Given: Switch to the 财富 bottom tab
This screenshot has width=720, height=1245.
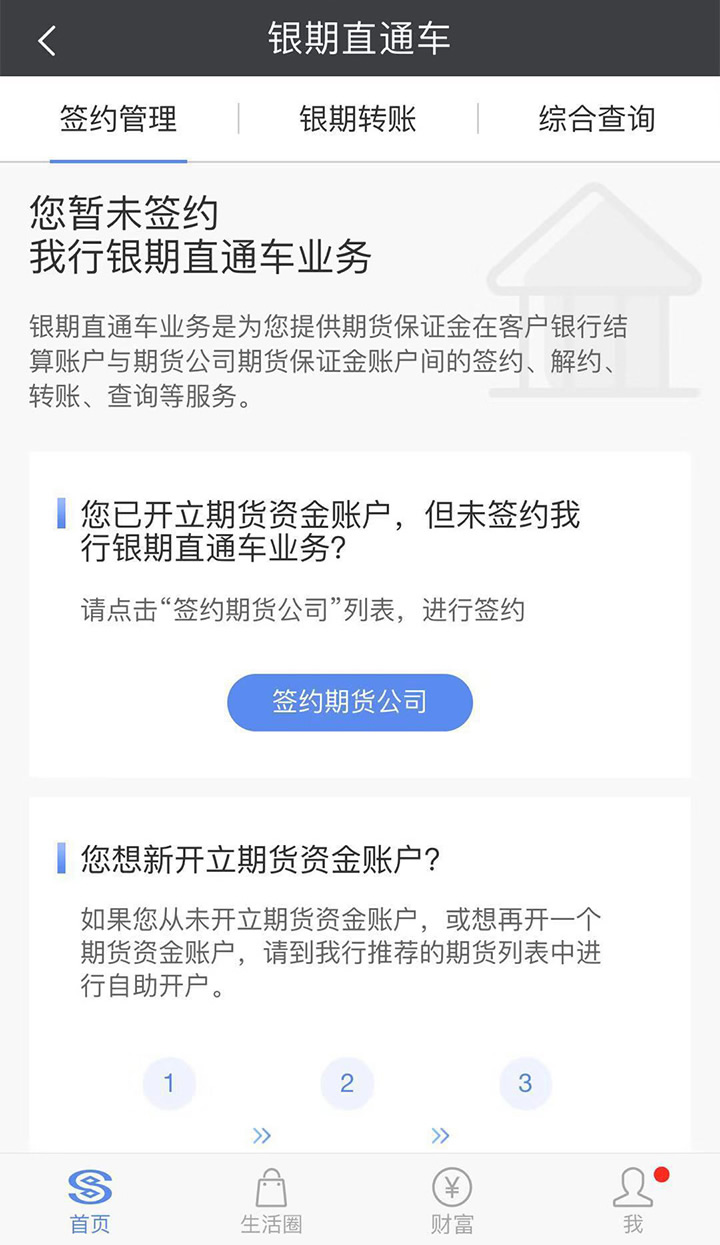Looking at the screenshot, I should pos(452,1201).
